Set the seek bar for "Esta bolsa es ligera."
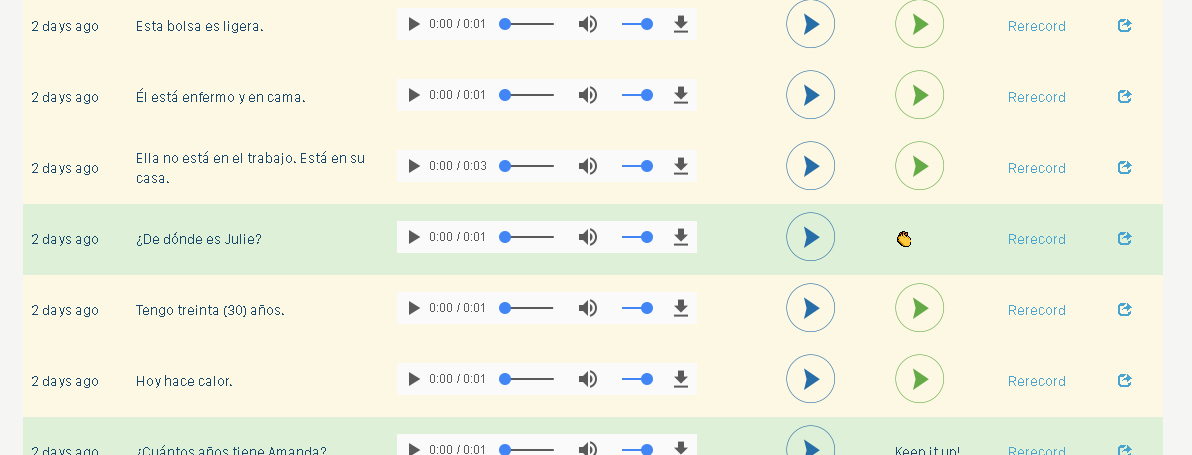 point(528,24)
